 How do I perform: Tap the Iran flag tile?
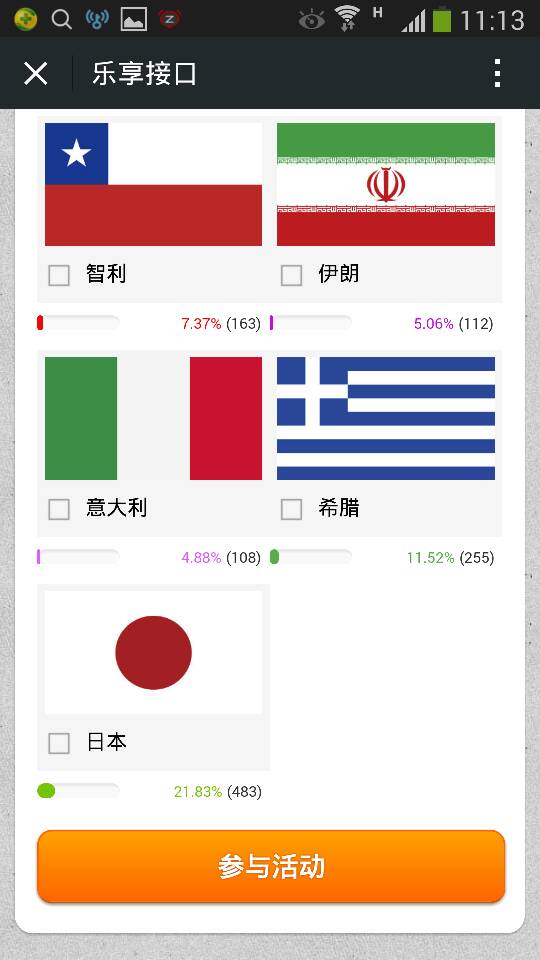pyautogui.click(x=386, y=184)
